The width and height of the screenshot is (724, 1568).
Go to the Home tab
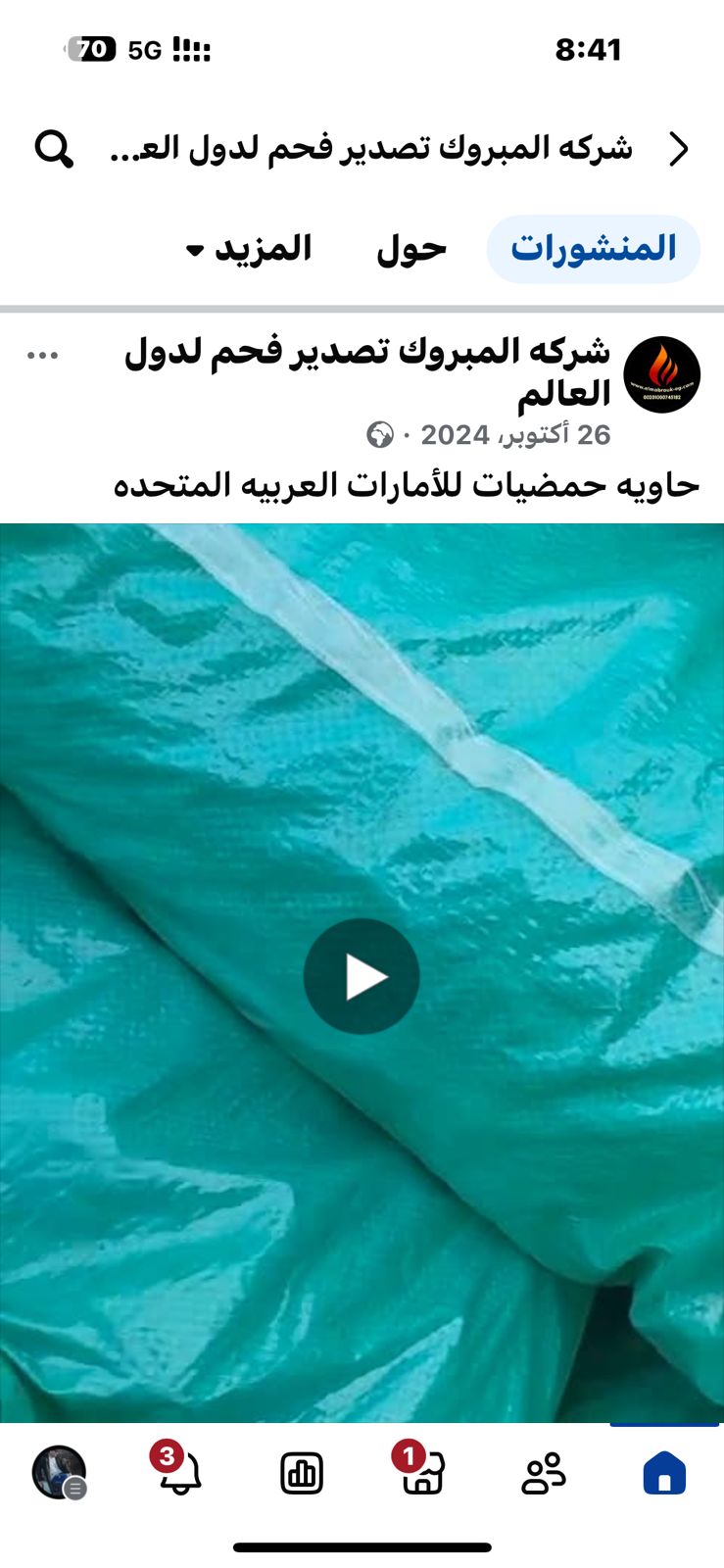click(664, 1473)
